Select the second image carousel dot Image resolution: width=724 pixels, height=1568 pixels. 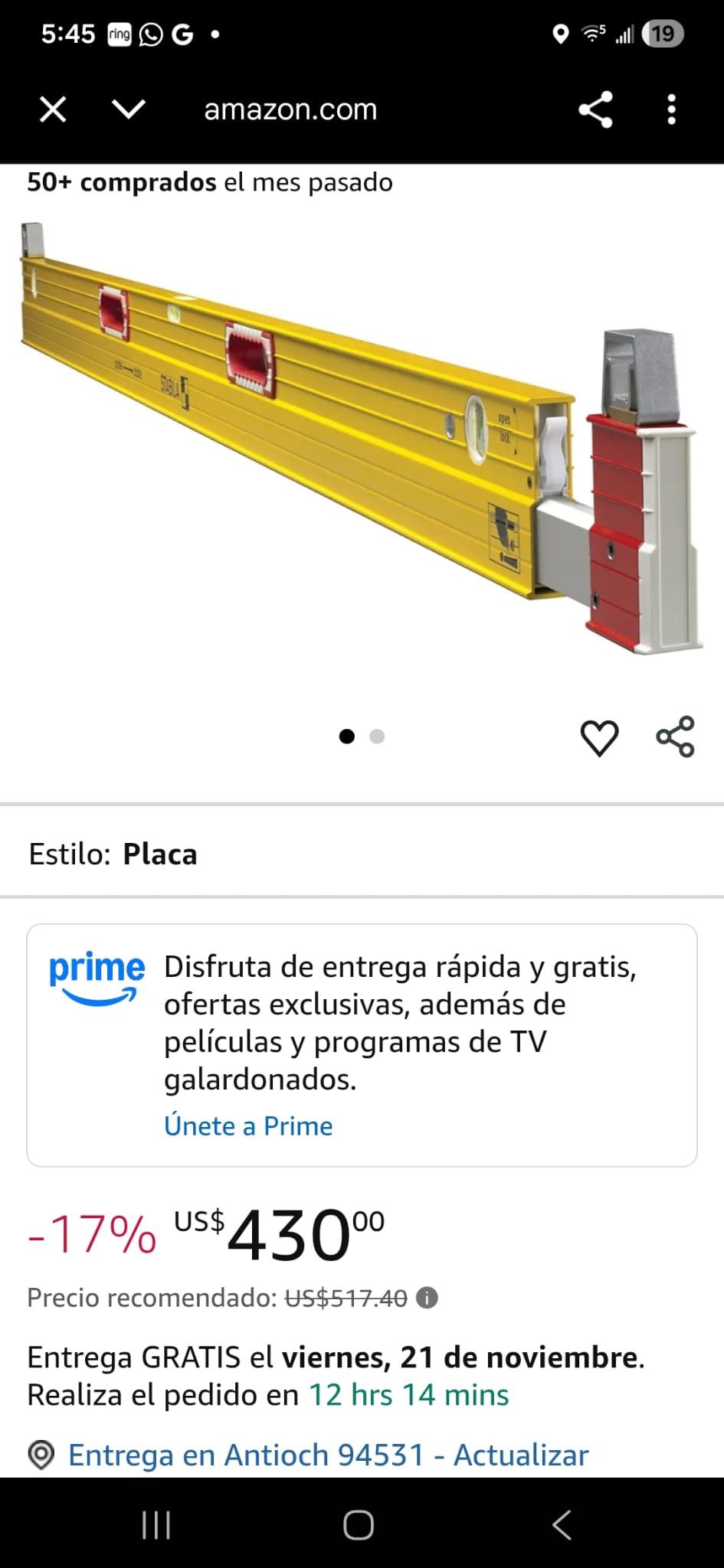[377, 735]
